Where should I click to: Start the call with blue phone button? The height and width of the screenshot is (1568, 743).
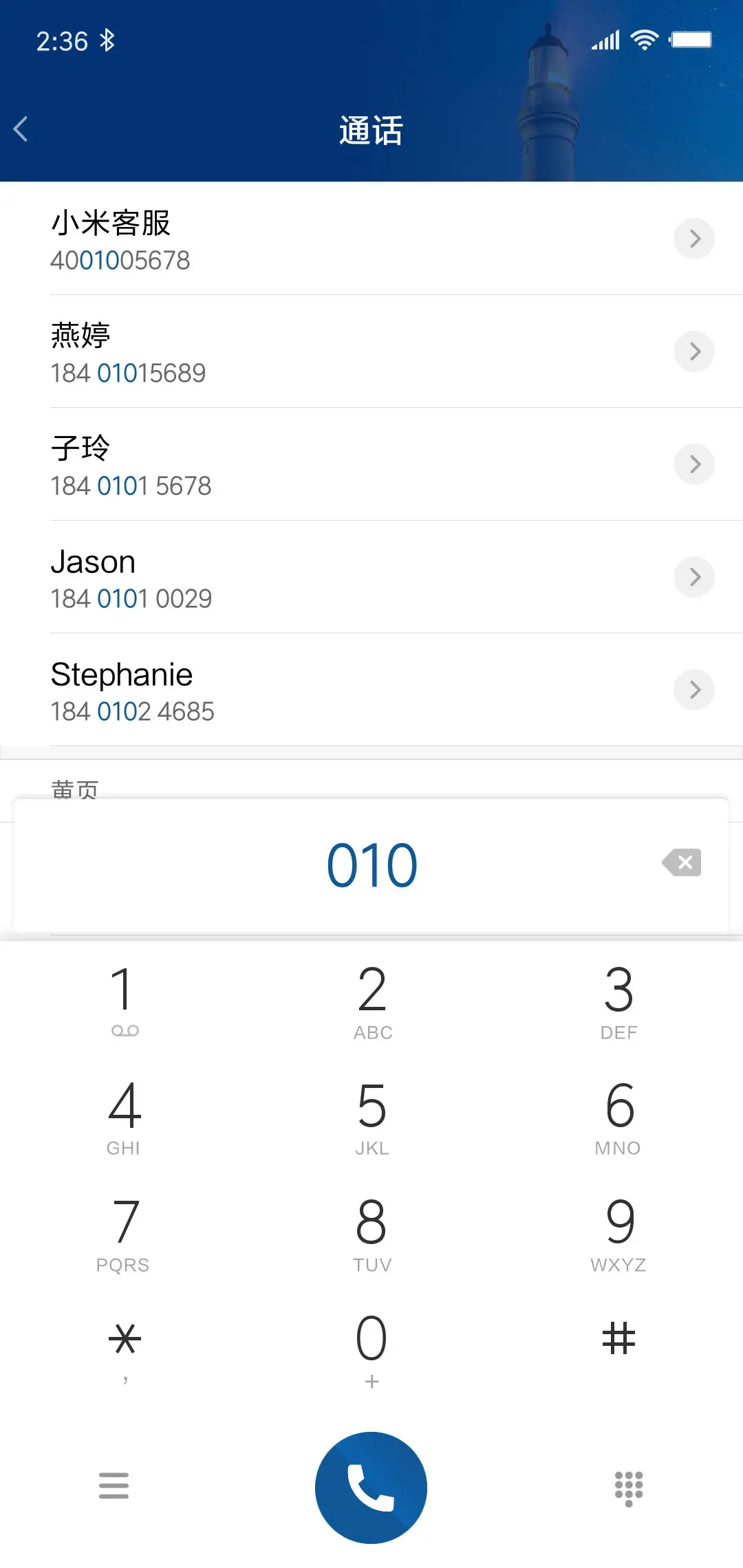tap(371, 1488)
